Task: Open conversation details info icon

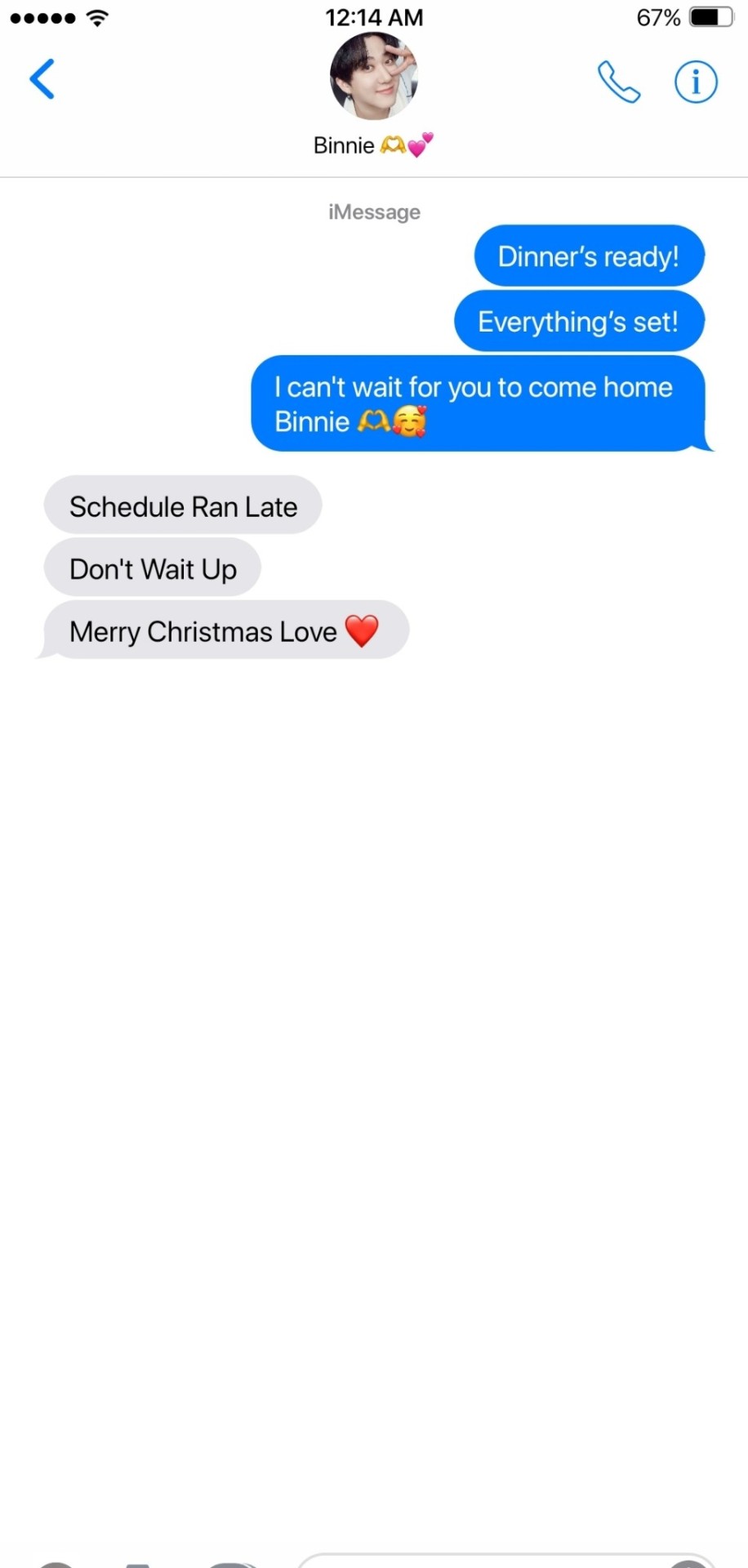Action: (x=696, y=82)
